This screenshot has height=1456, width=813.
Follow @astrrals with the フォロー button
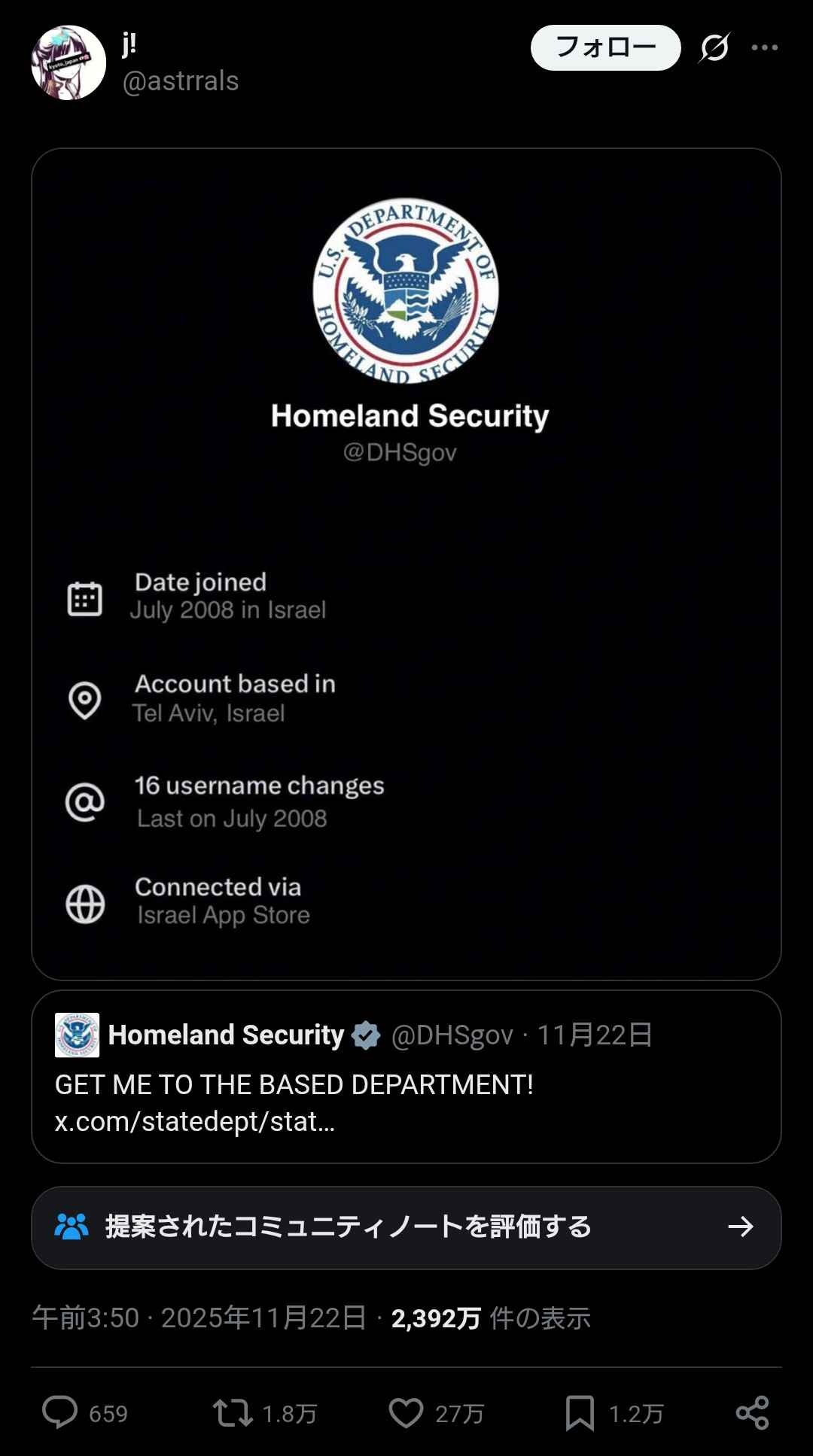point(605,47)
